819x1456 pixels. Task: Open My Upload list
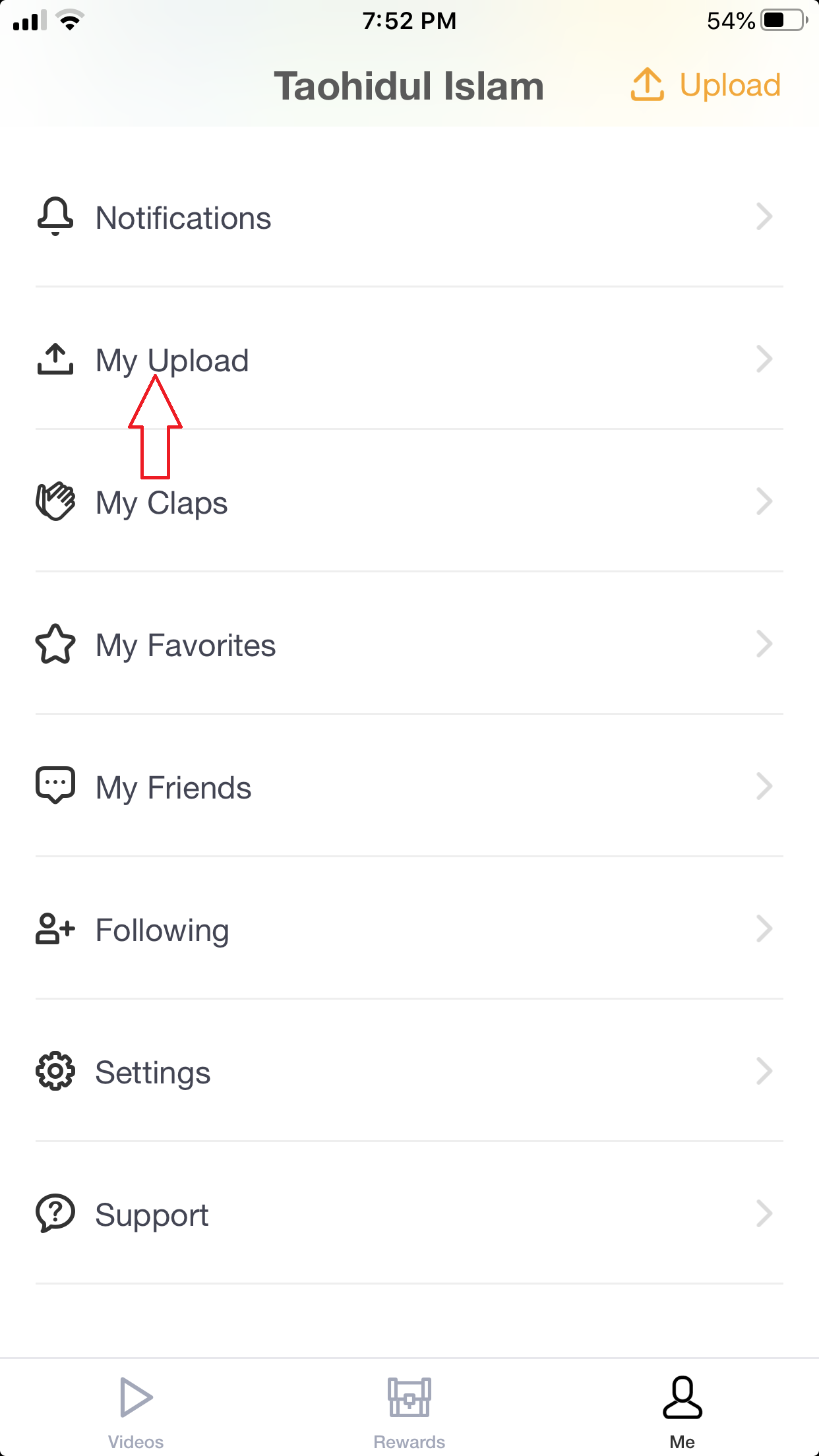coord(409,360)
